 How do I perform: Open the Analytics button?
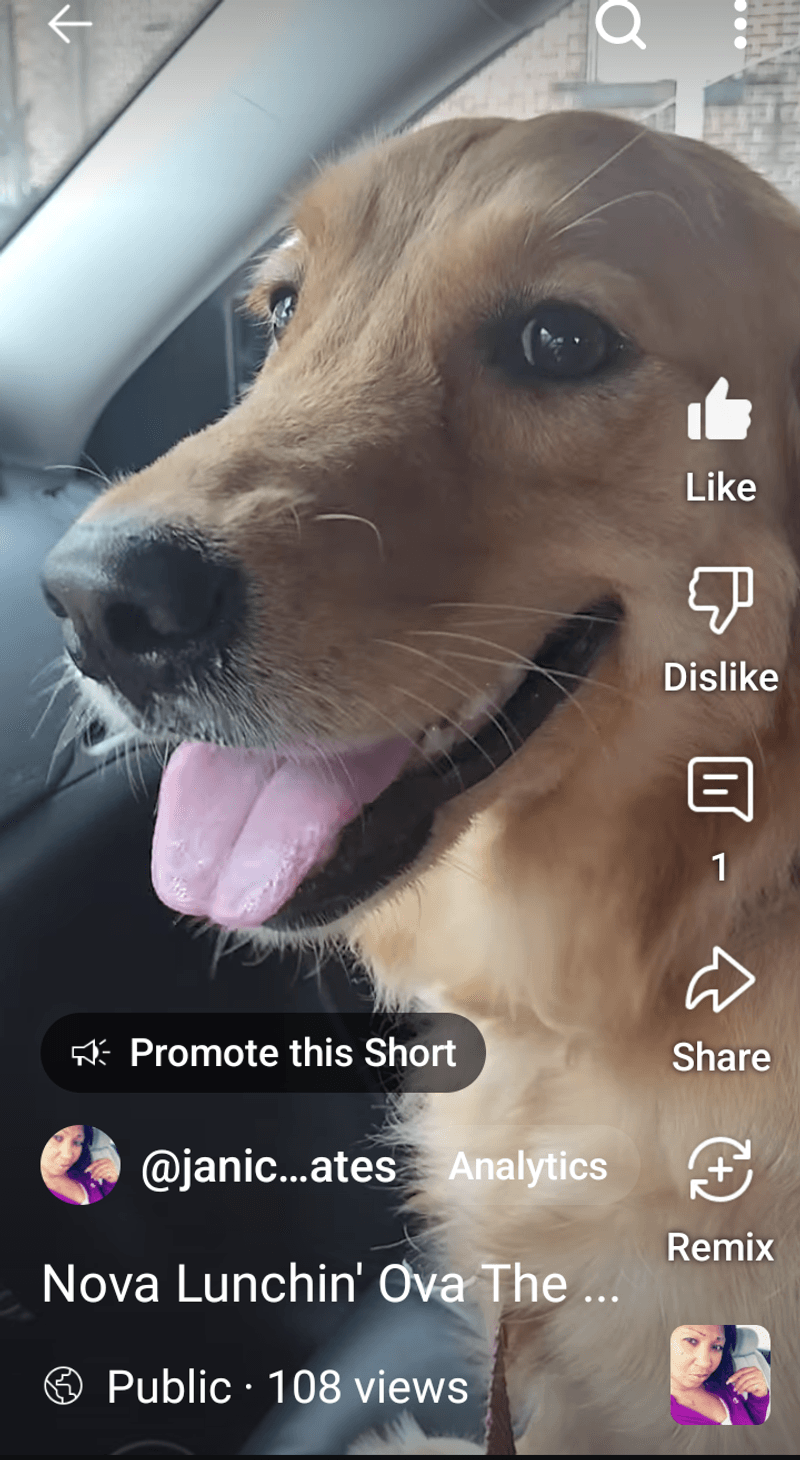point(528,1166)
